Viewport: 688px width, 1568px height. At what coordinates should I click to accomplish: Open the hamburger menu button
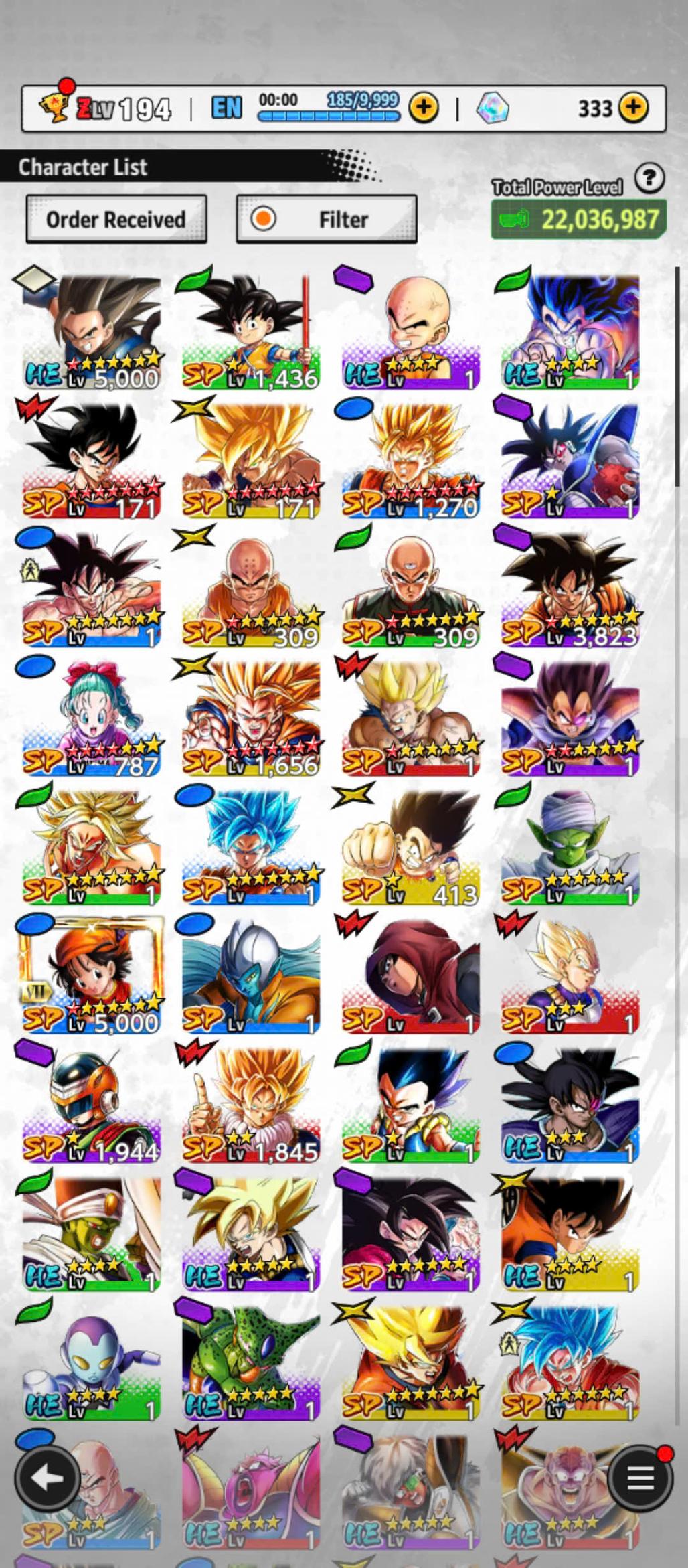pyautogui.click(x=640, y=1478)
